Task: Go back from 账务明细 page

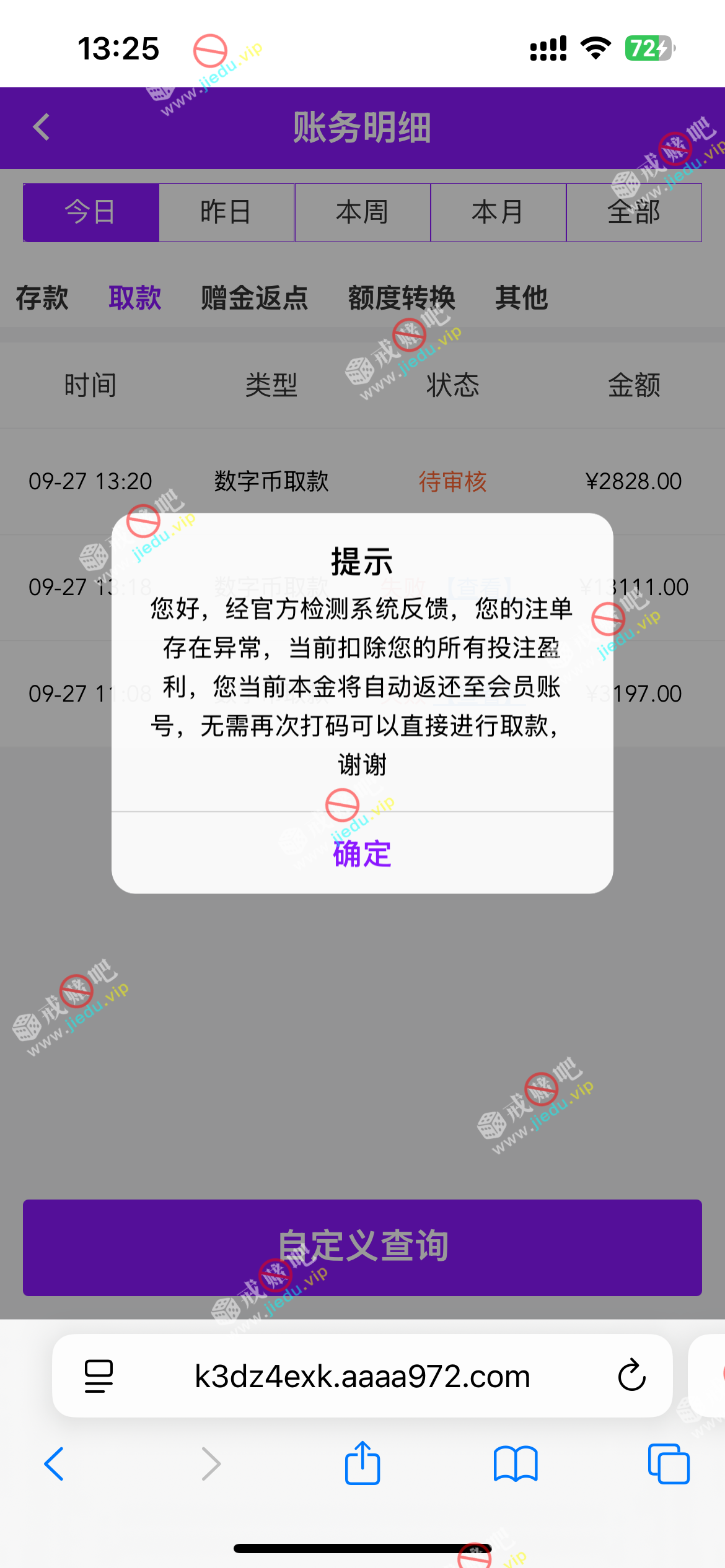Action: pos(42,128)
